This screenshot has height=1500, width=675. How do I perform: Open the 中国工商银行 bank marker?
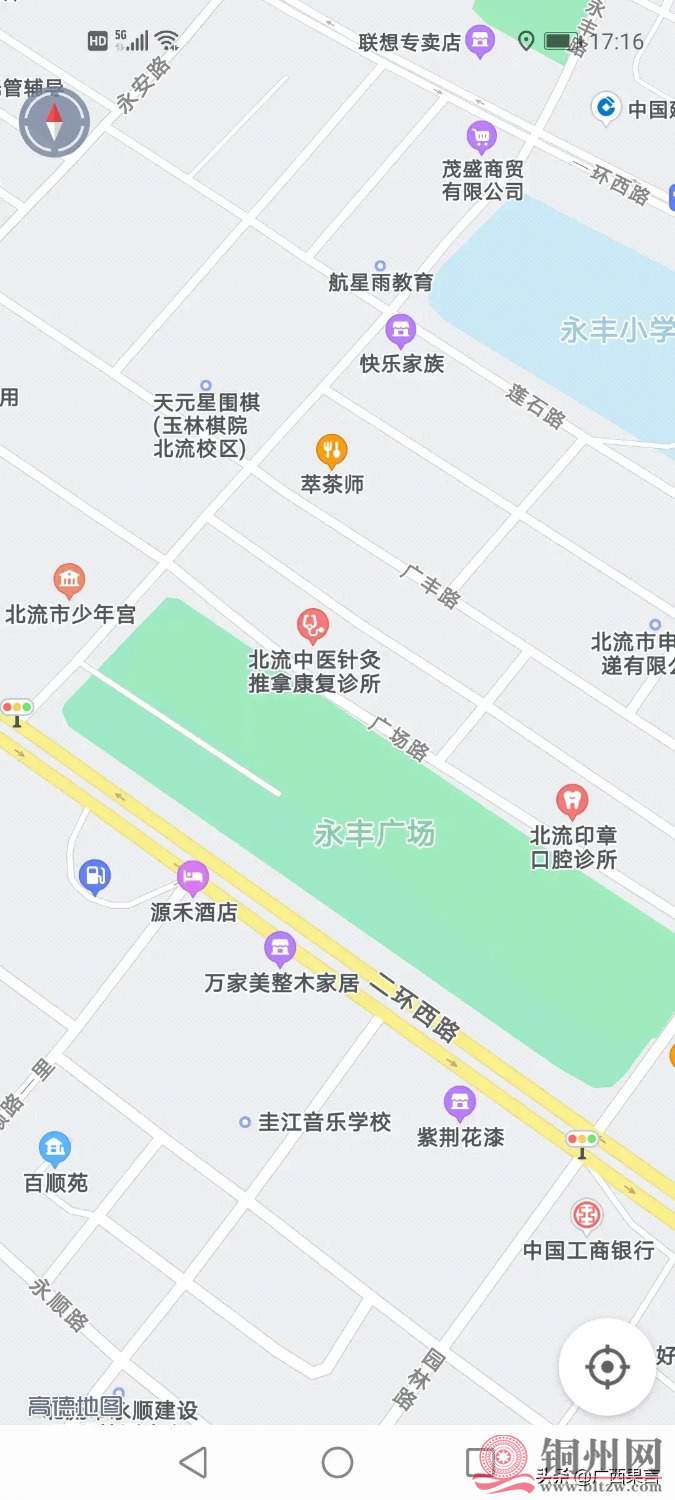(587, 1216)
